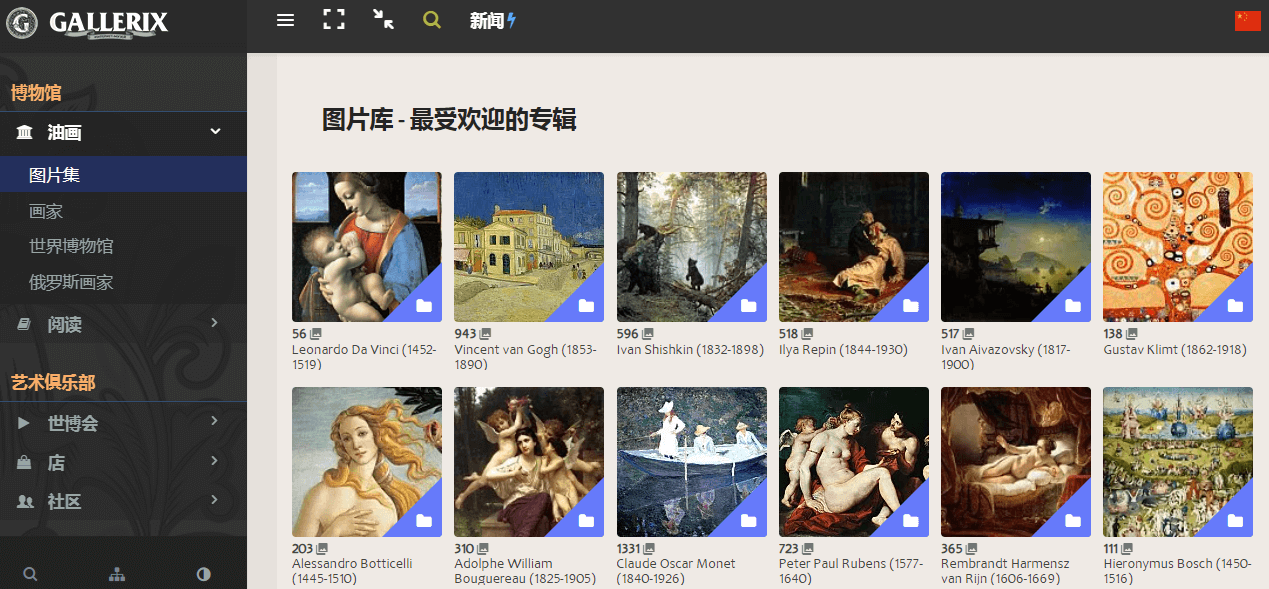Viewport: 1269px width, 589px height.
Task: View Gustav Klimt's album
Action: [1177, 247]
